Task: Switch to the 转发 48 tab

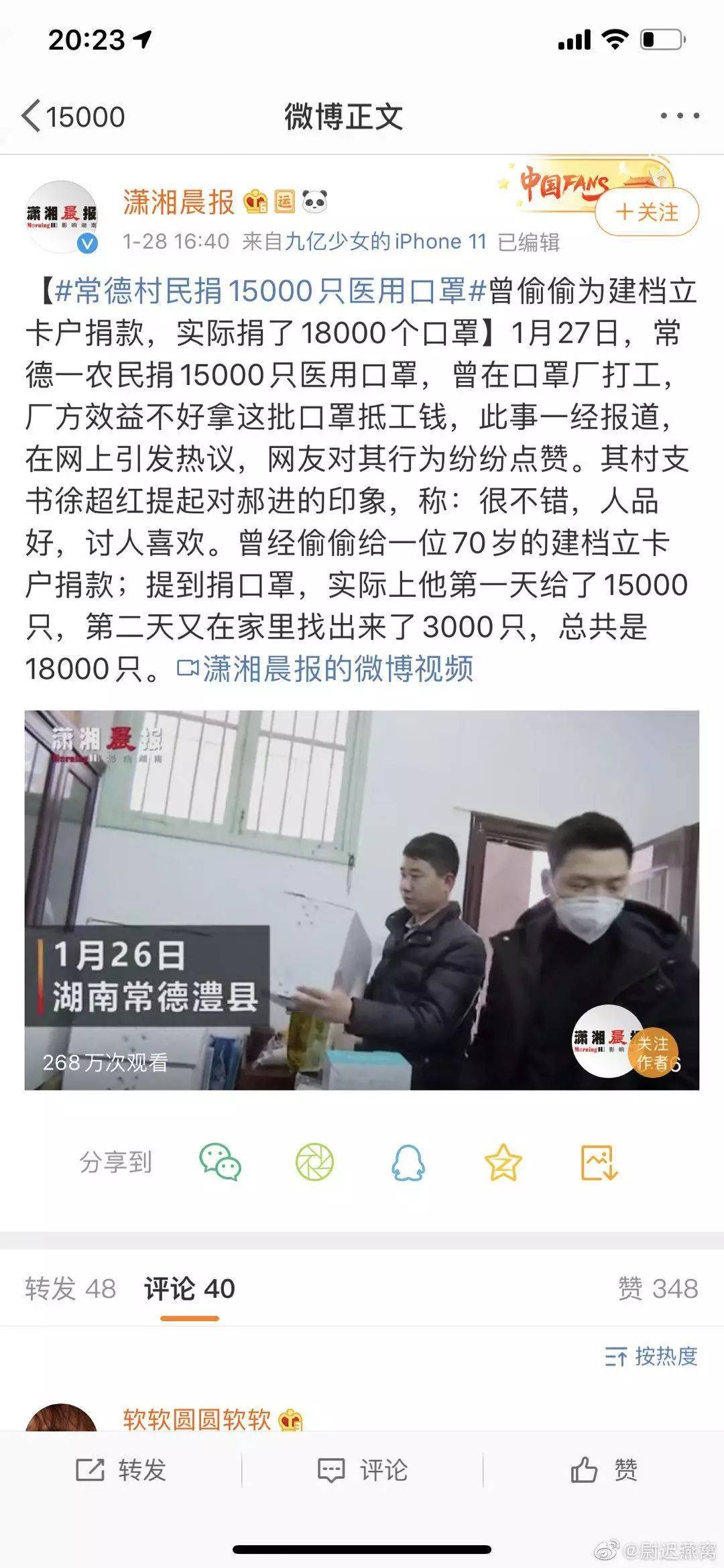Action: (x=70, y=1288)
